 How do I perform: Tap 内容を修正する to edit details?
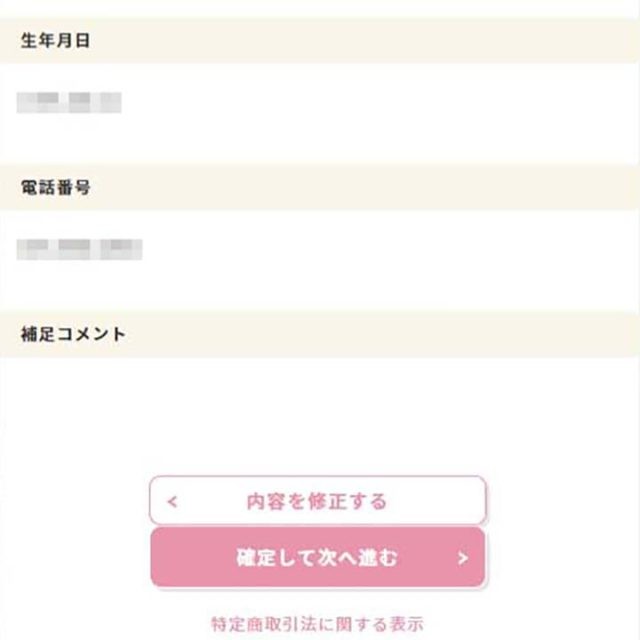coord(317,501)
